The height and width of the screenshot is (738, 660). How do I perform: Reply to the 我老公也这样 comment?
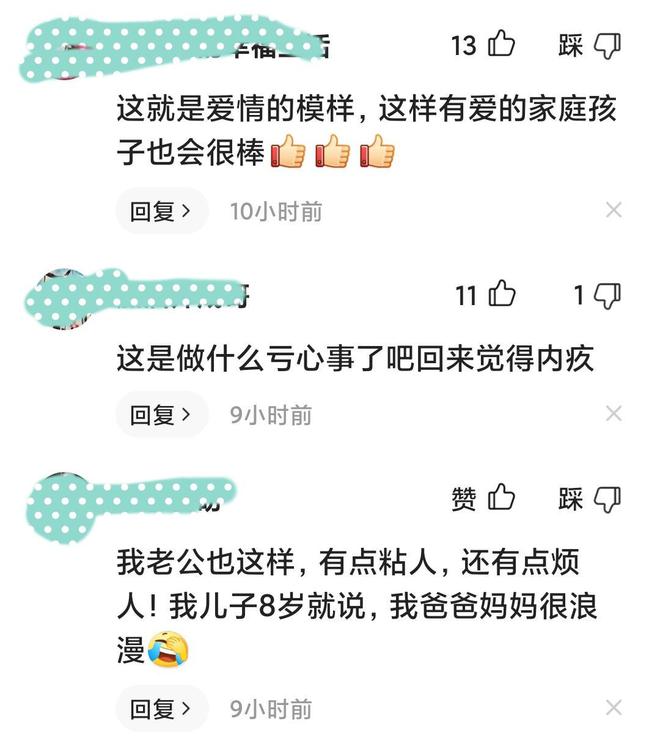point(160,709)
